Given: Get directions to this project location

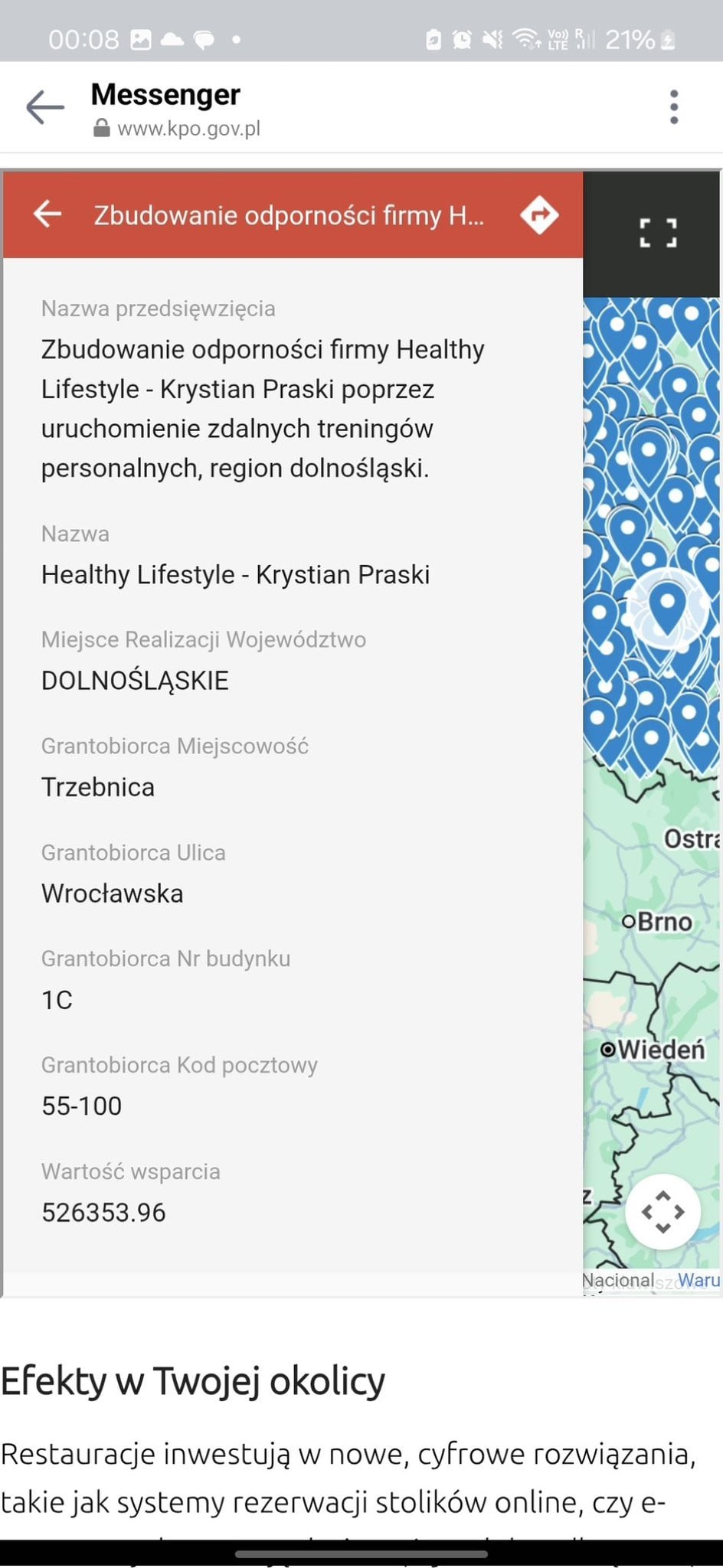Looking at the screenshot, I should (539, 214).
